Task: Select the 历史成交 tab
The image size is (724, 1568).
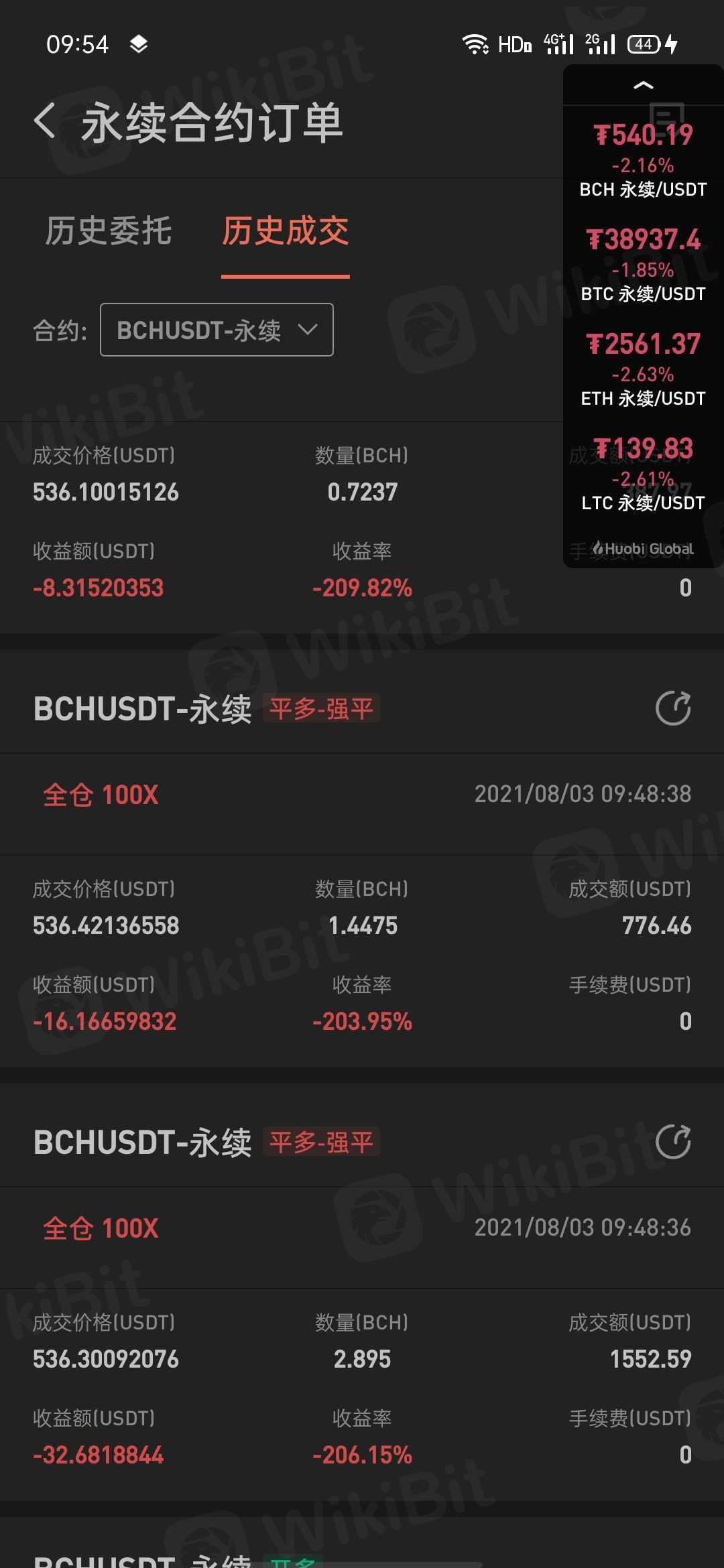Action: tap(286, 231)
